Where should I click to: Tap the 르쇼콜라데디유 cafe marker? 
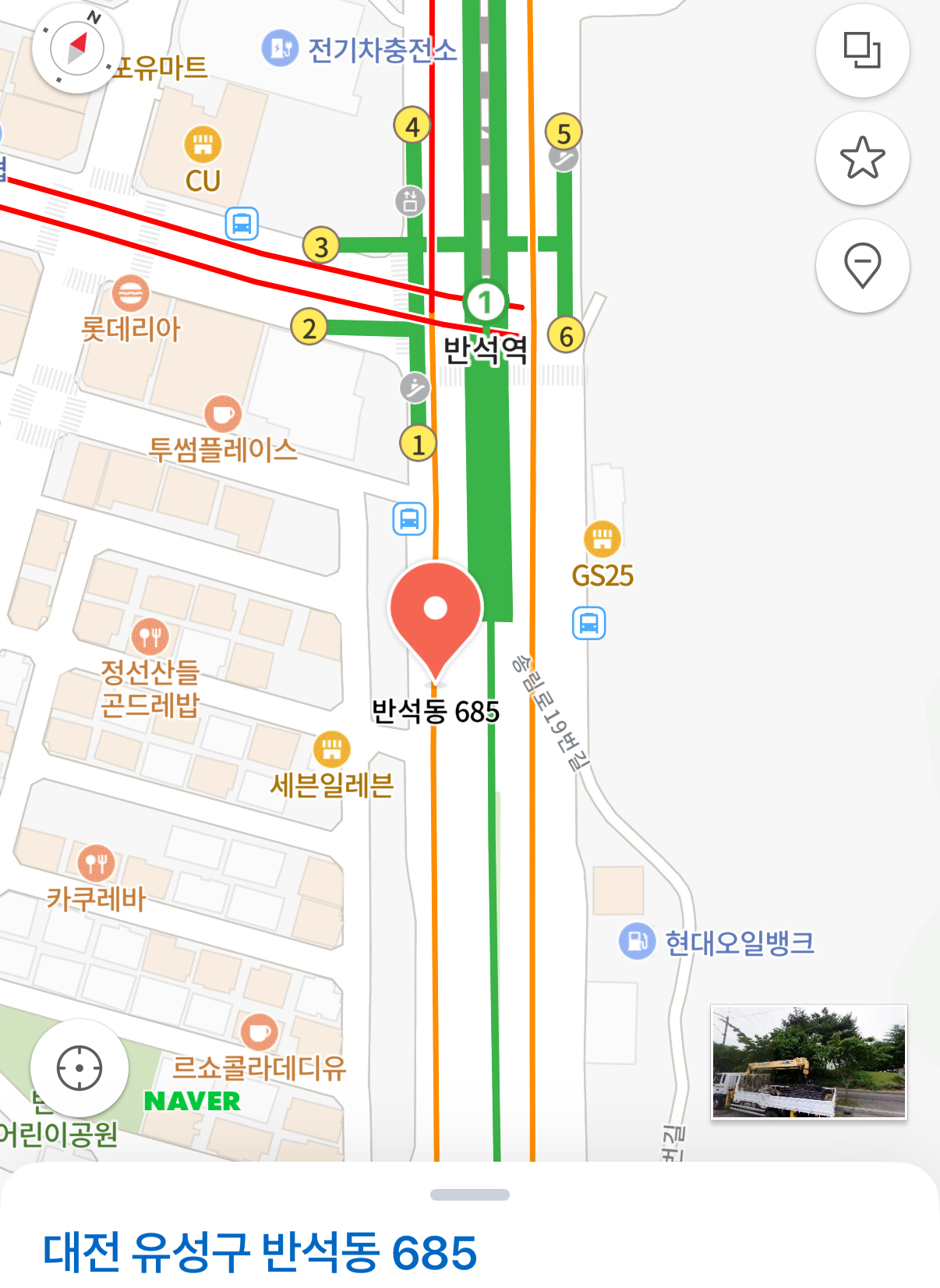coord(259,1032)
